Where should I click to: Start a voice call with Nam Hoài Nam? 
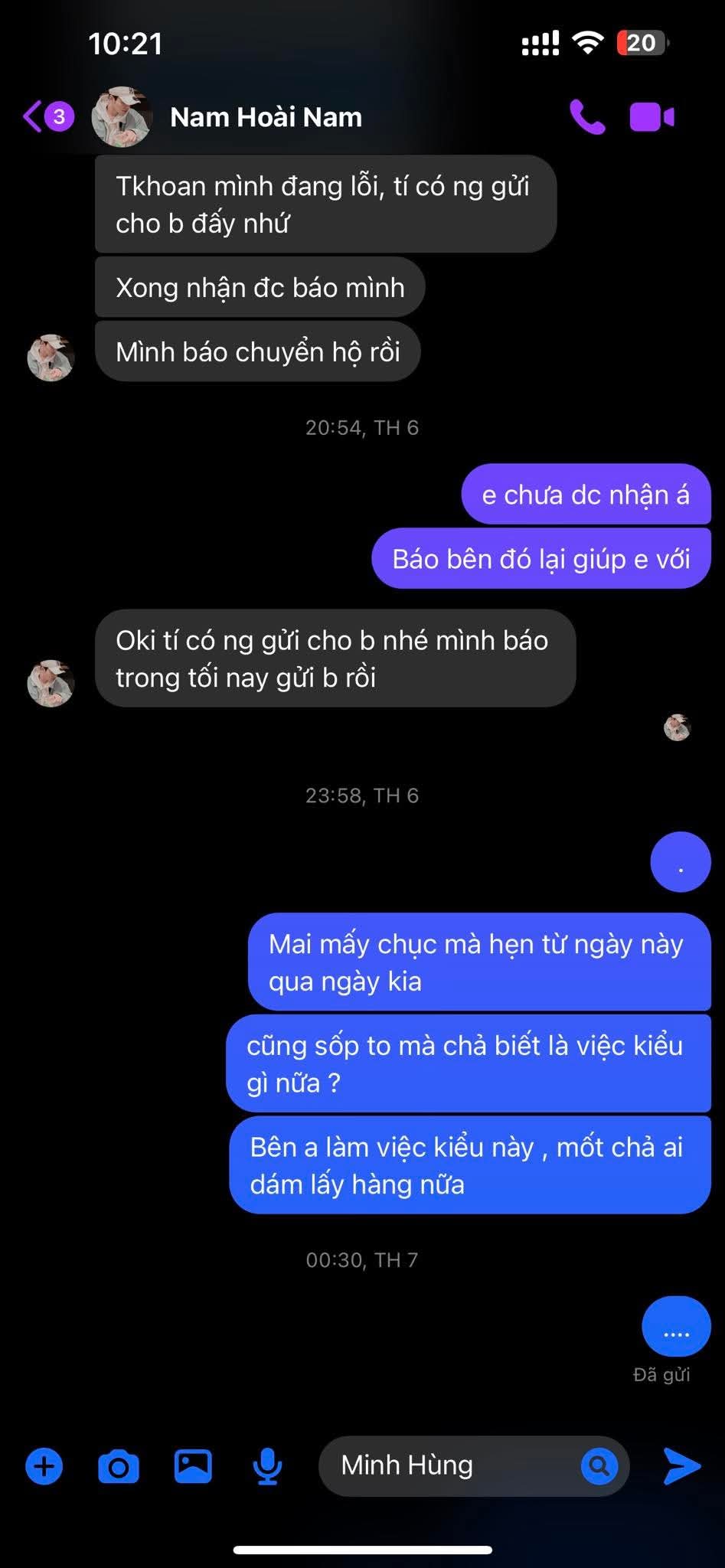click(x=587, y=117)
